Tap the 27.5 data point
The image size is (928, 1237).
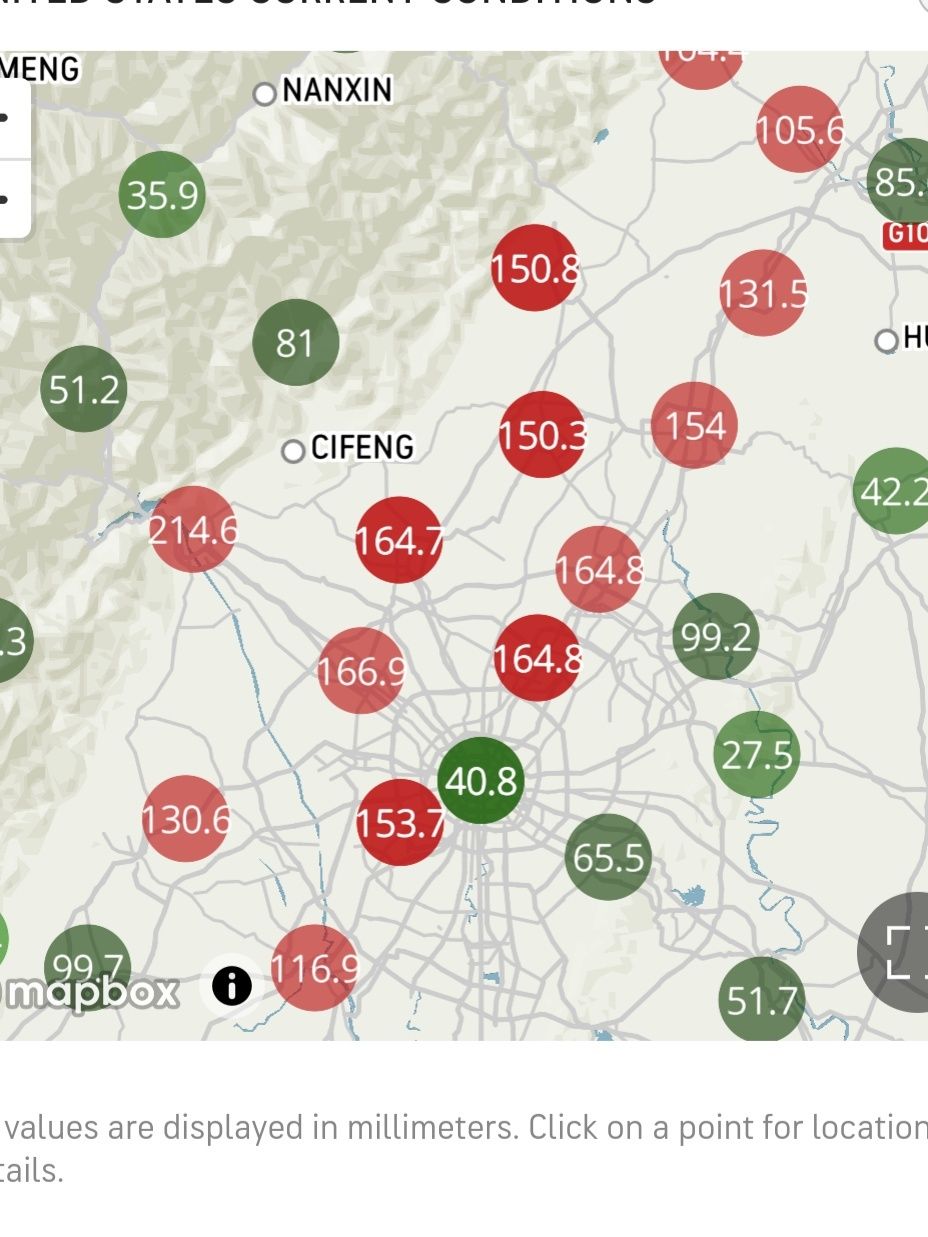pyautogui.click(x=757, y=754)
